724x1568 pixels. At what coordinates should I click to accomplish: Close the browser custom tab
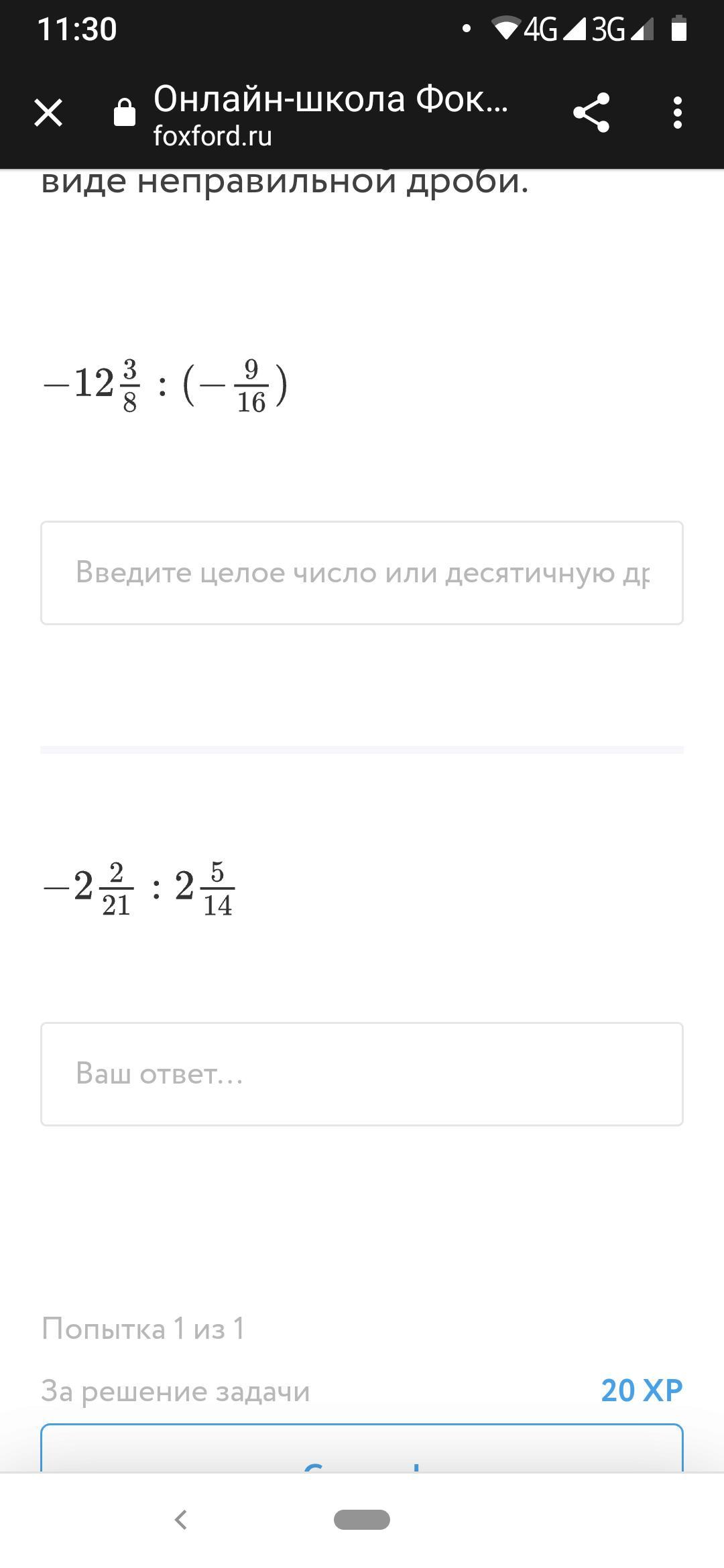48,113
